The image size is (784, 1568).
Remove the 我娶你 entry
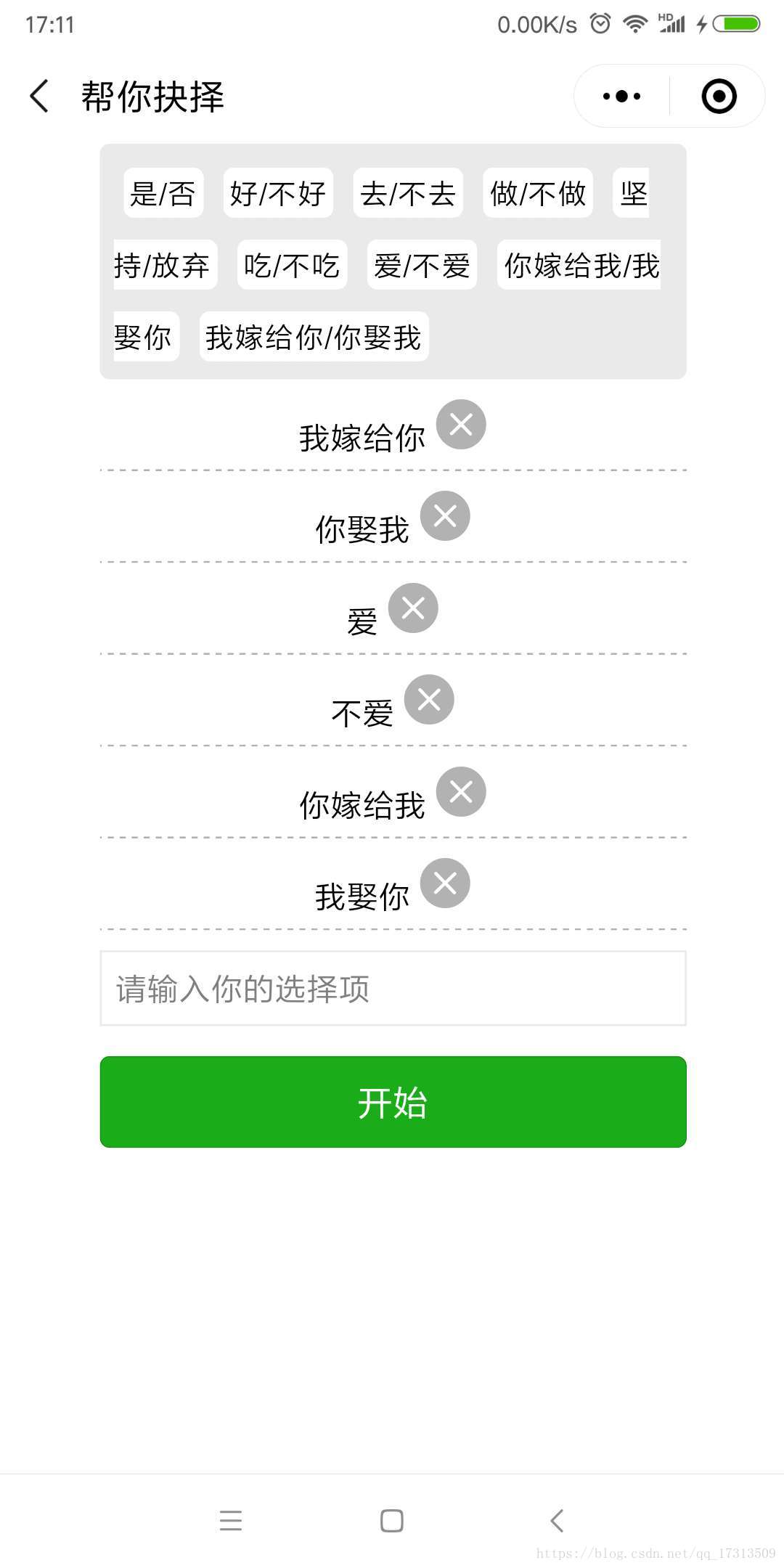(x=444, y=883)
